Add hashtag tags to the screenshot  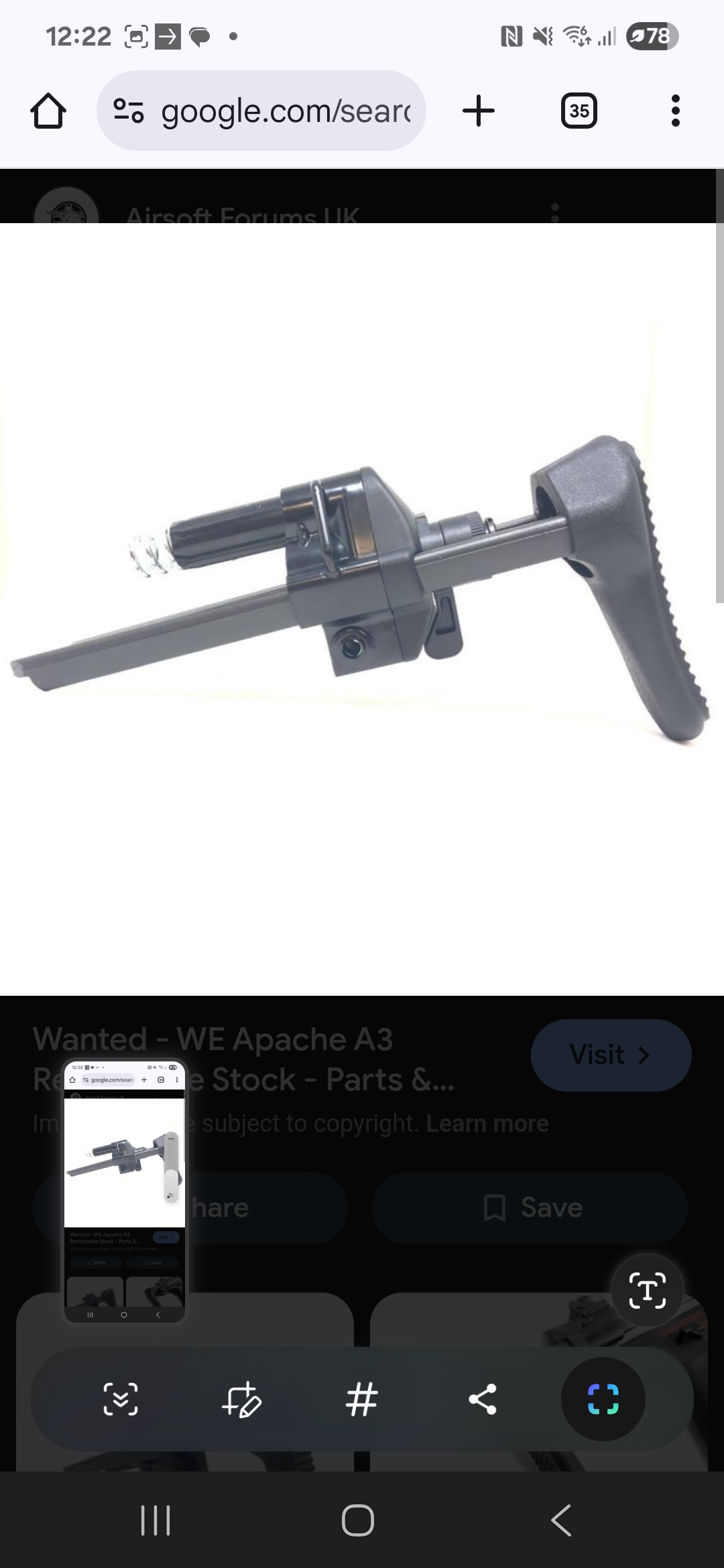362,1399
